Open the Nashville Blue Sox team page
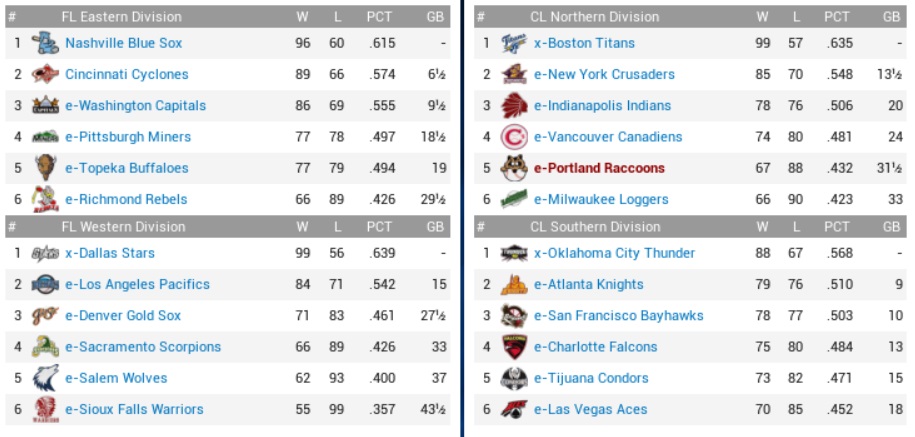 (123, 43)
